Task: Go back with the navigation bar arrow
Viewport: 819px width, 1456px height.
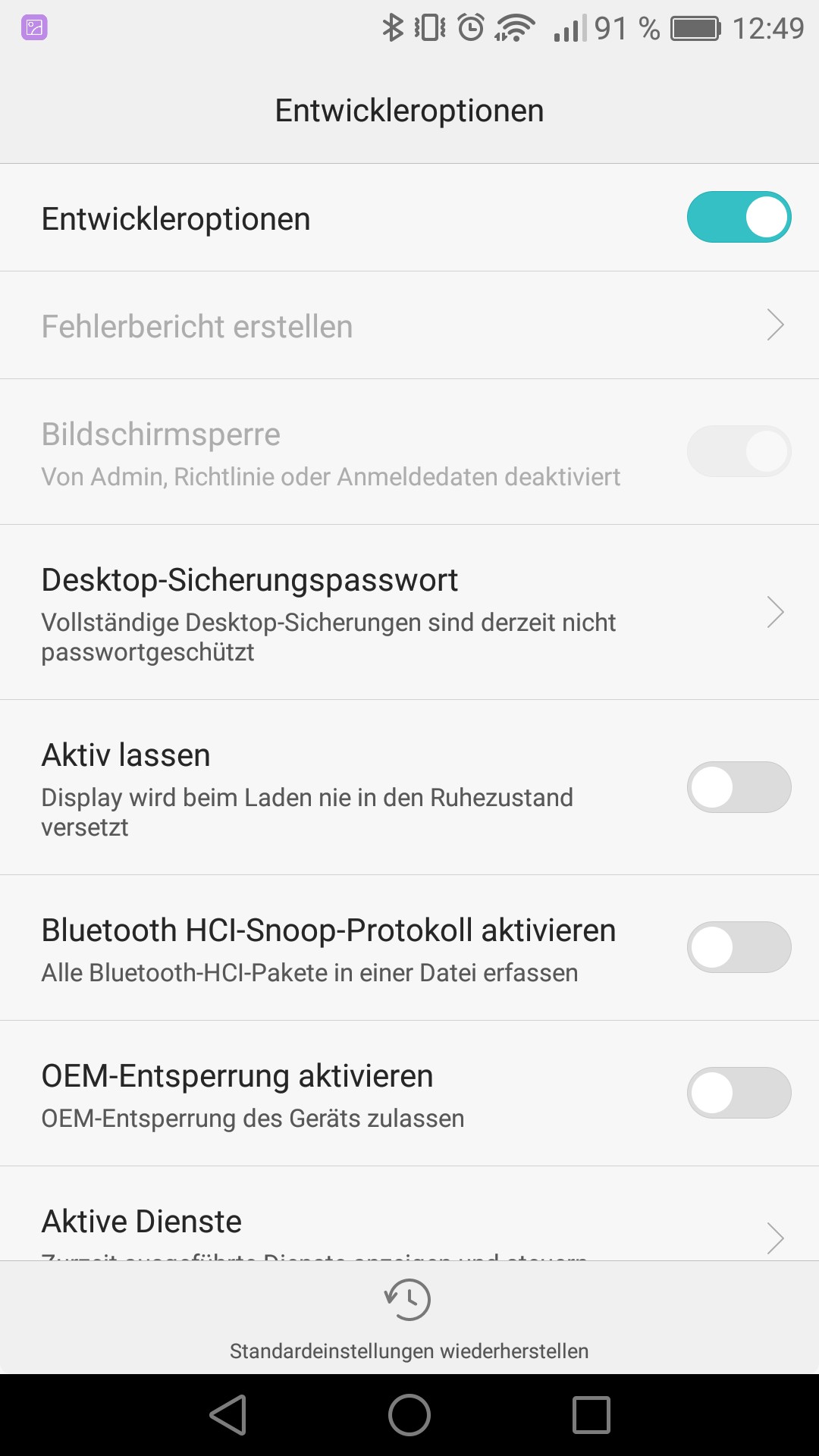Action: (228, 1415)
